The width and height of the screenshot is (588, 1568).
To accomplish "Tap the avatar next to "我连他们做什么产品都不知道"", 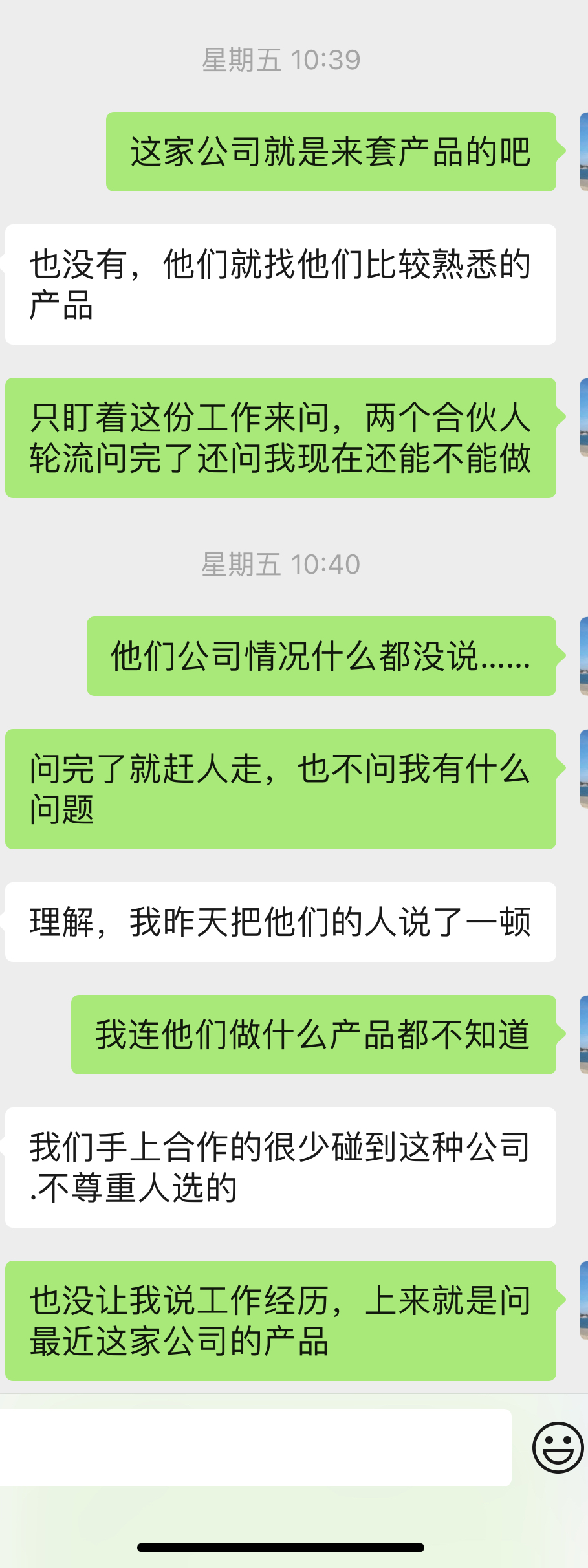I will click(x=583, y=1034).
